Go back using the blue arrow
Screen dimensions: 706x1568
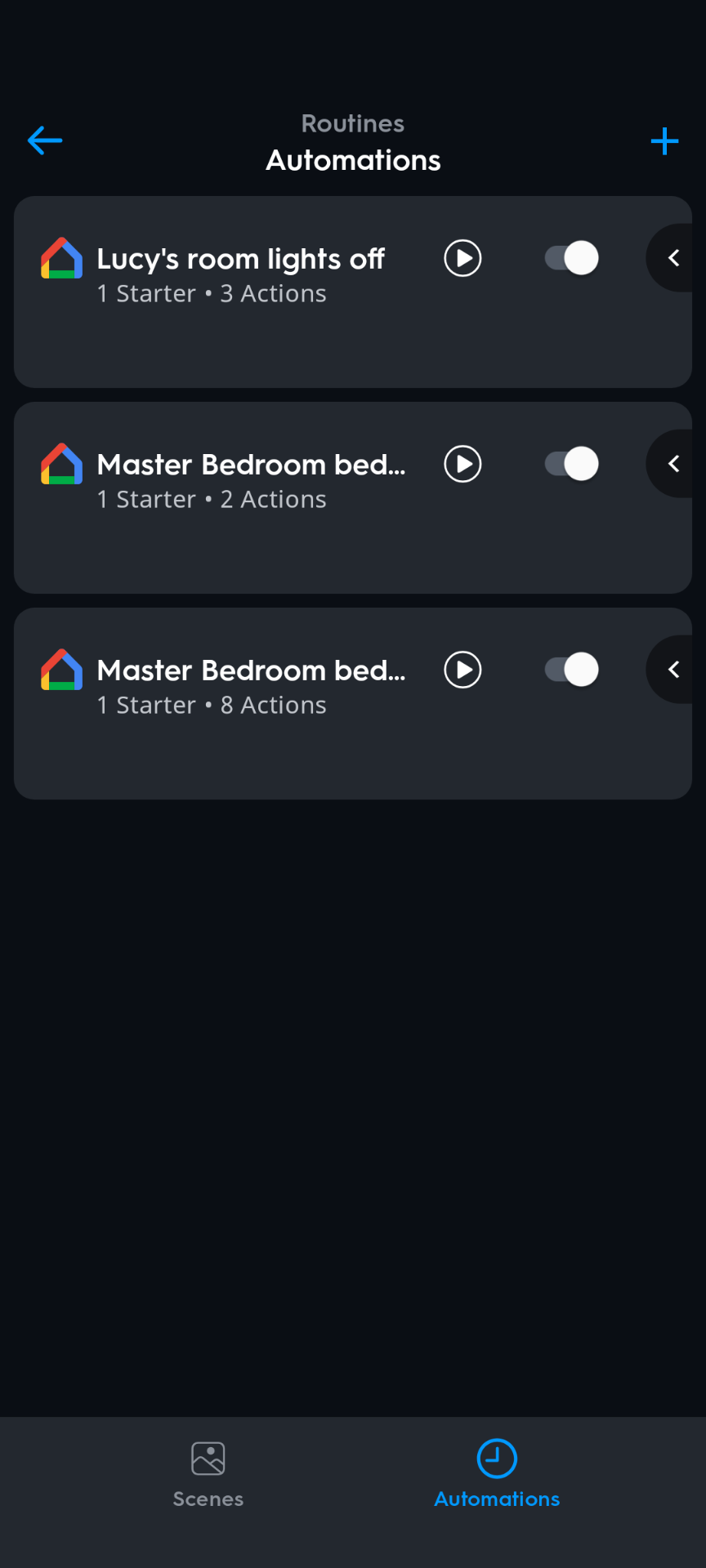[45, 140]
